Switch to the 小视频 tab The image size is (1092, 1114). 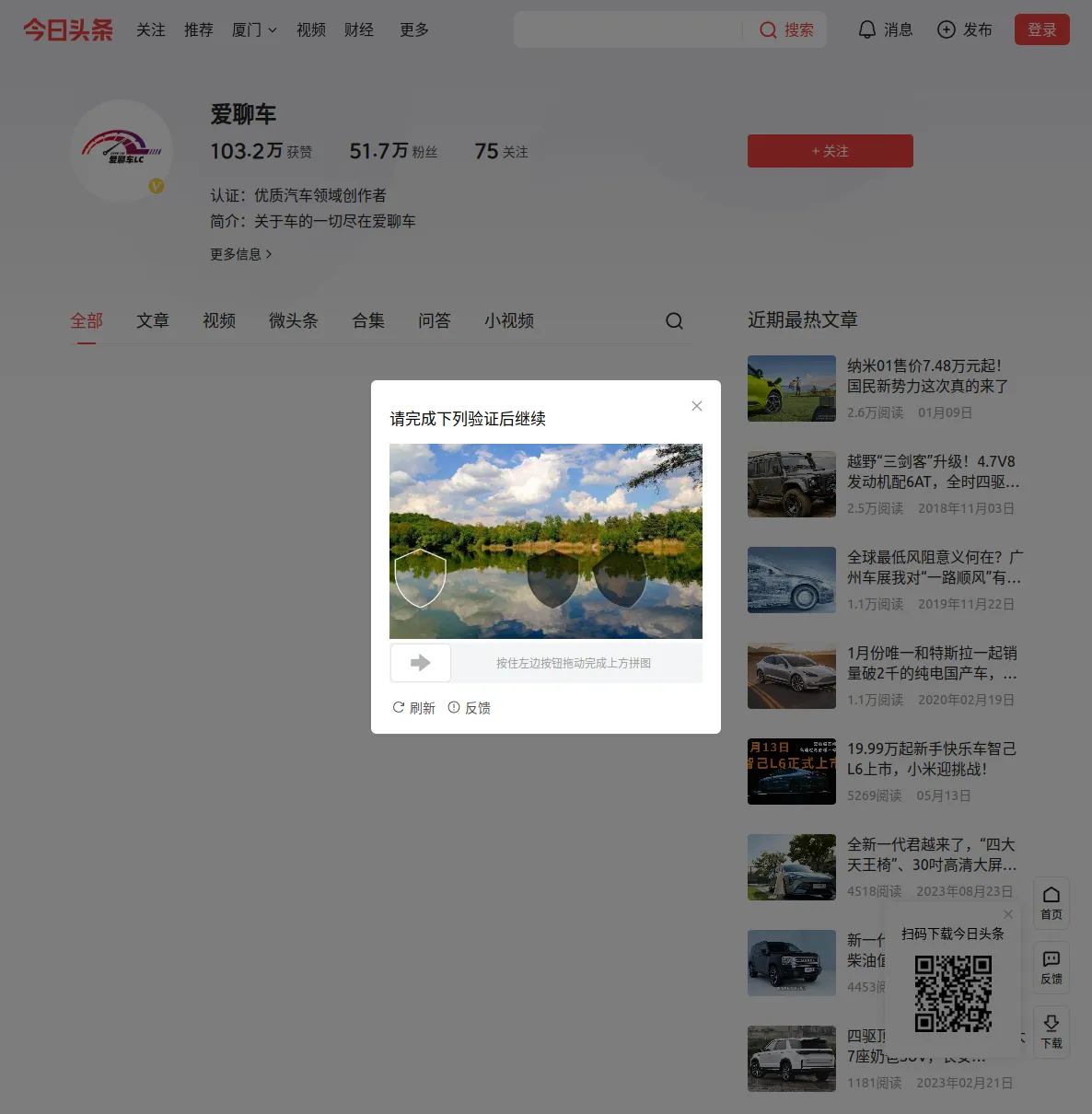[509, 320]
